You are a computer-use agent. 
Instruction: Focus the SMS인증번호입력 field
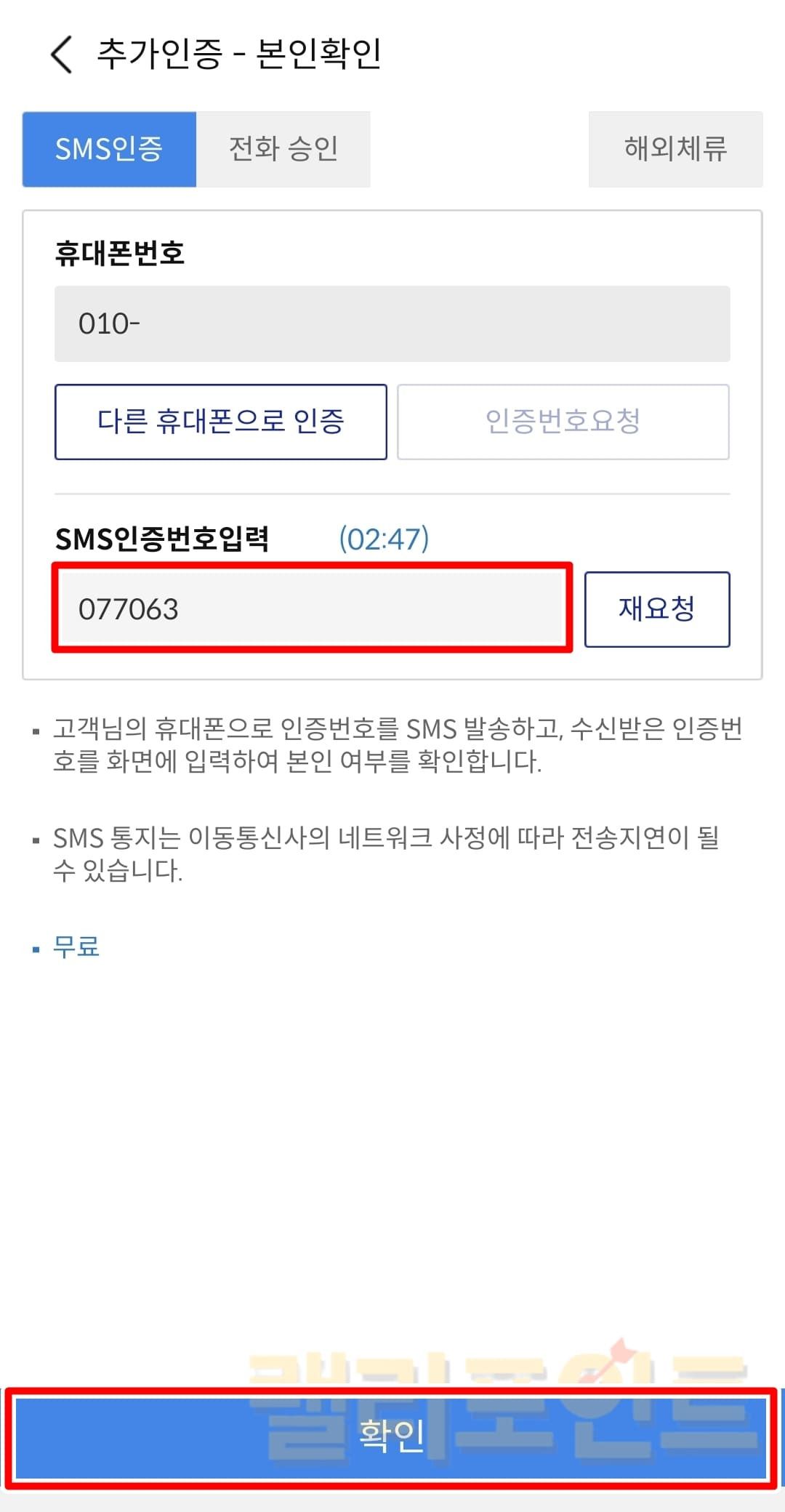[x=313, y=608]
